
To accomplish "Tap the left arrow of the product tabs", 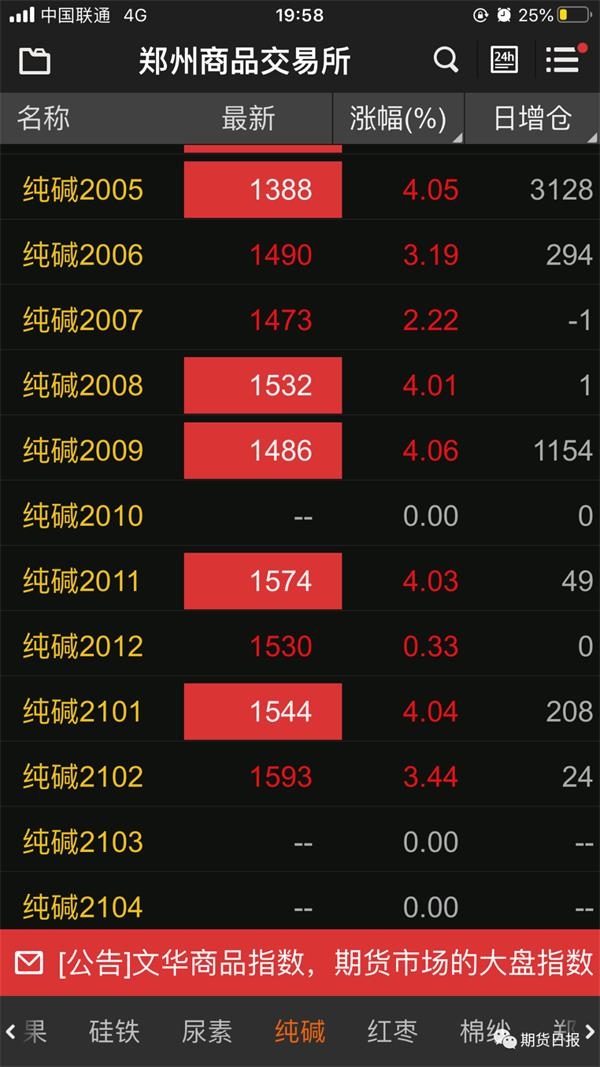I will [10, 1030].
